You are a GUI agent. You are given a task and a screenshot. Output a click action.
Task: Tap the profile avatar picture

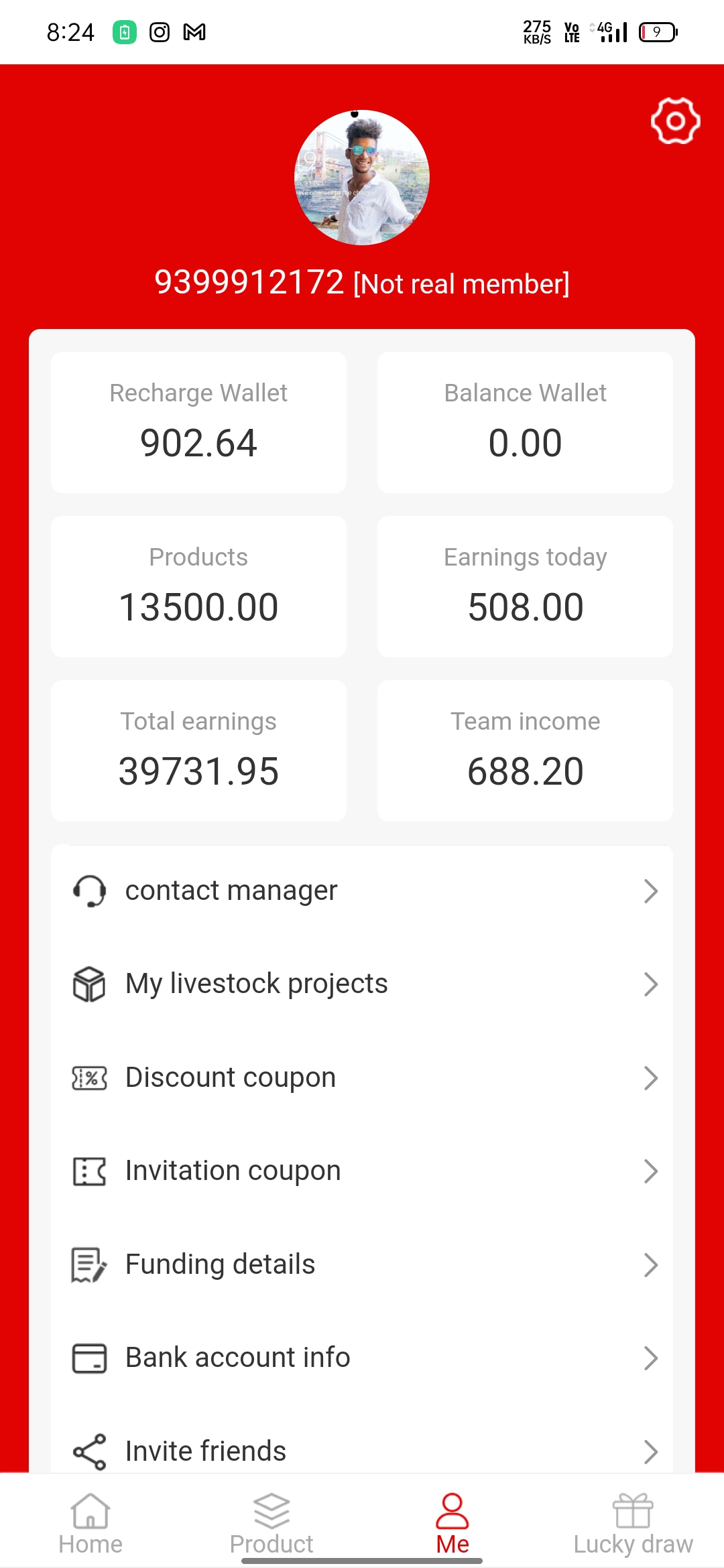[x=362, y=178]
